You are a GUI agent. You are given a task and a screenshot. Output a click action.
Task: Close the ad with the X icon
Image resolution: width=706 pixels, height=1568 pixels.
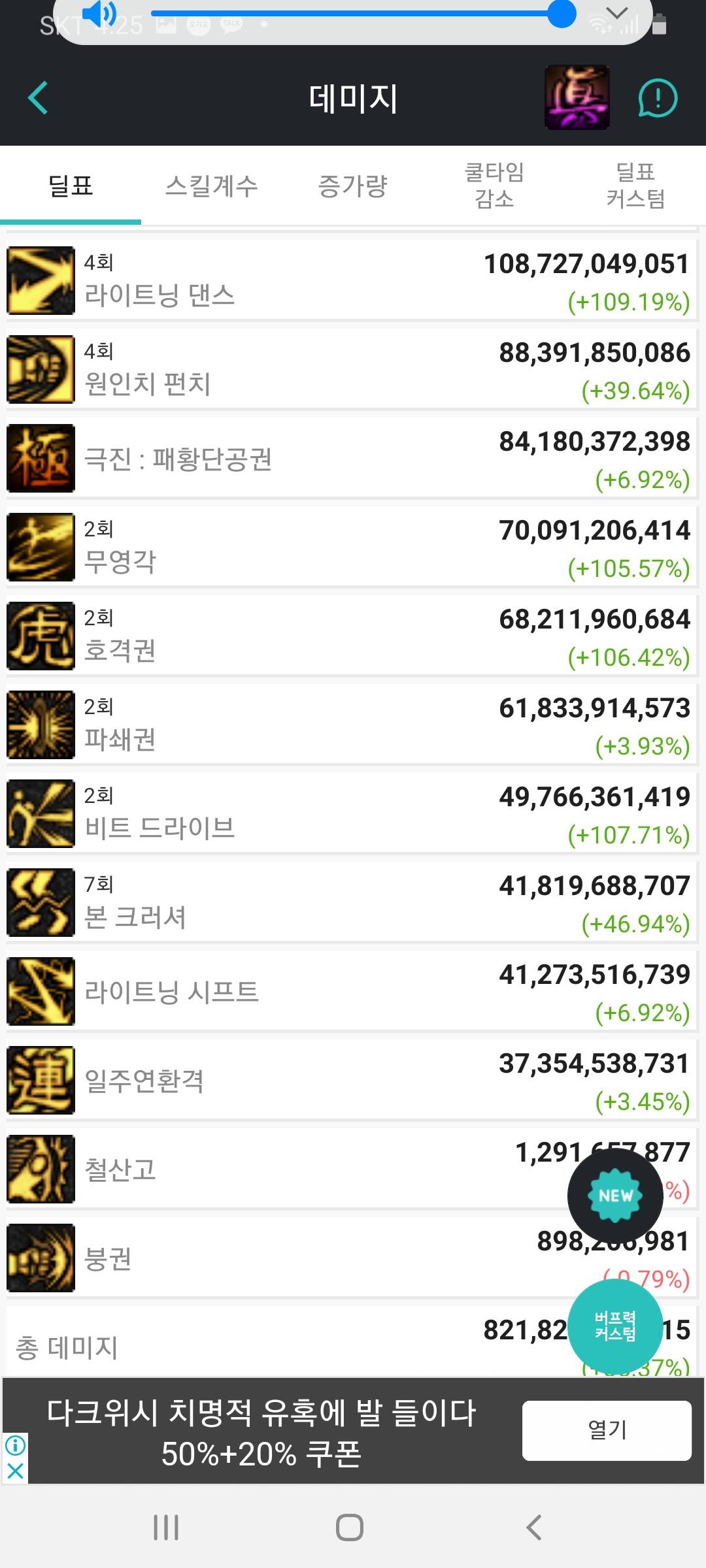tap(15, 1471)
